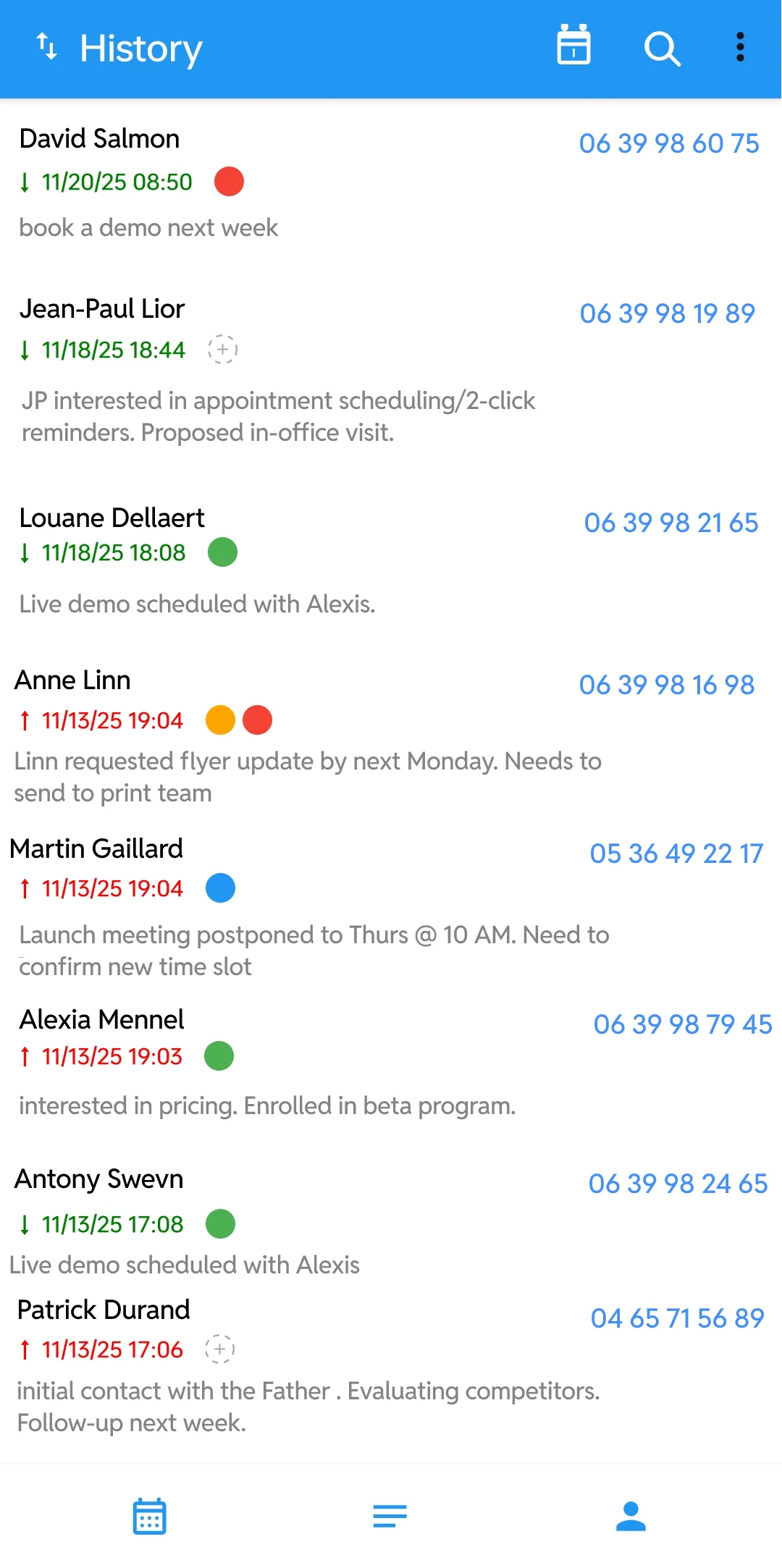Image resolution: width=782 pixels, height=1568 pixels.
Task: Tap the outgoing call arrow on Alexia Mennel's entry
Action: (24, 1056)
